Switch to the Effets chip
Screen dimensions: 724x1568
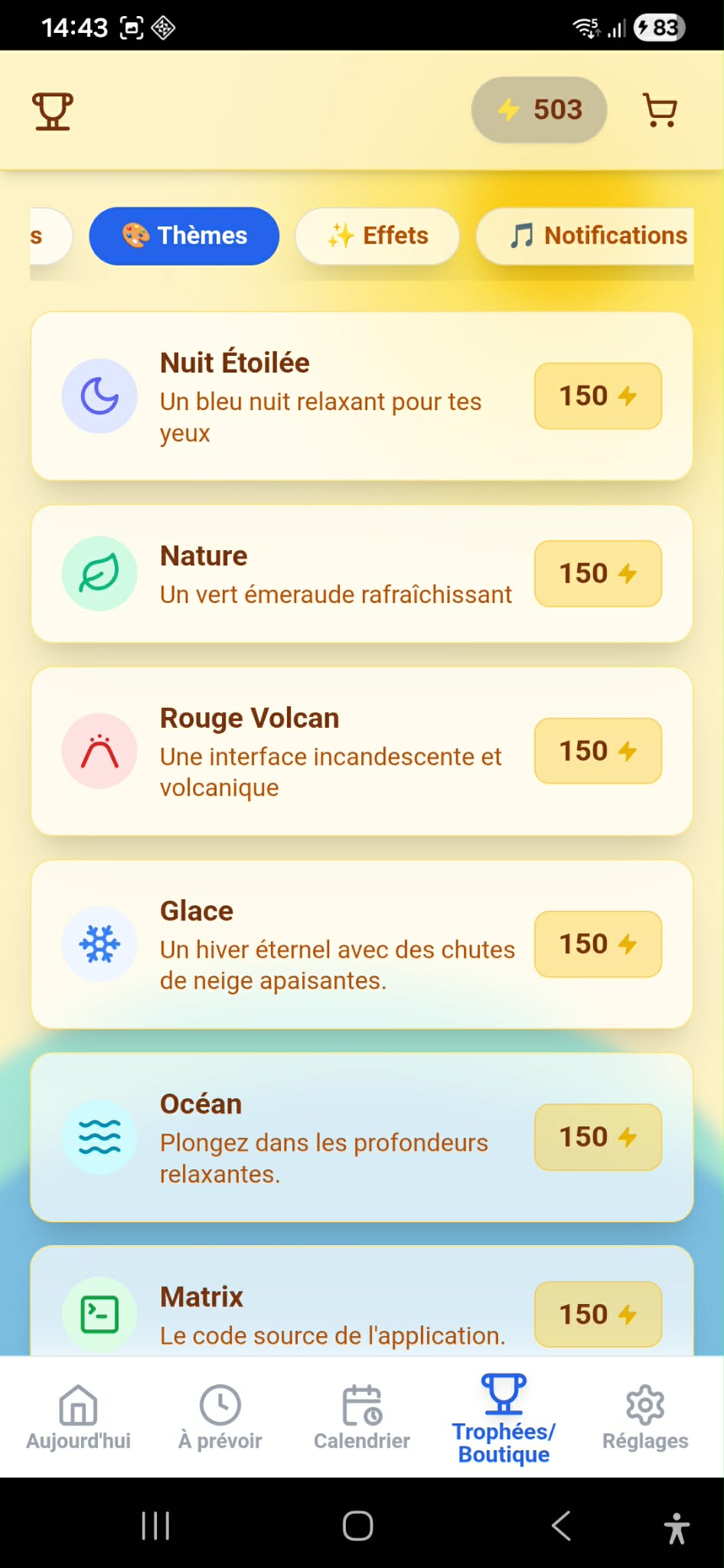pos(377,236)
